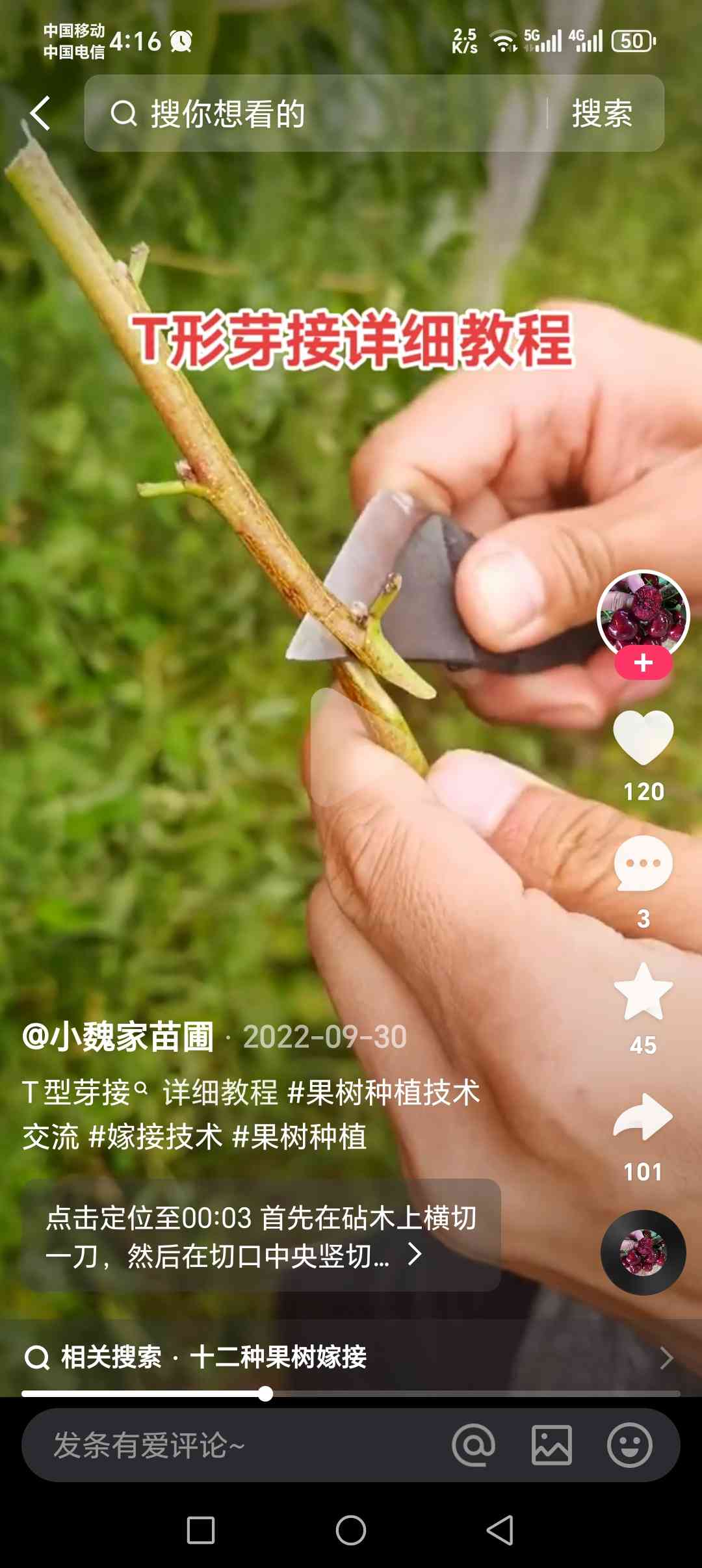
Task: Open @小魏家苗圃 author page
Action: click(x=118, y=1036)
